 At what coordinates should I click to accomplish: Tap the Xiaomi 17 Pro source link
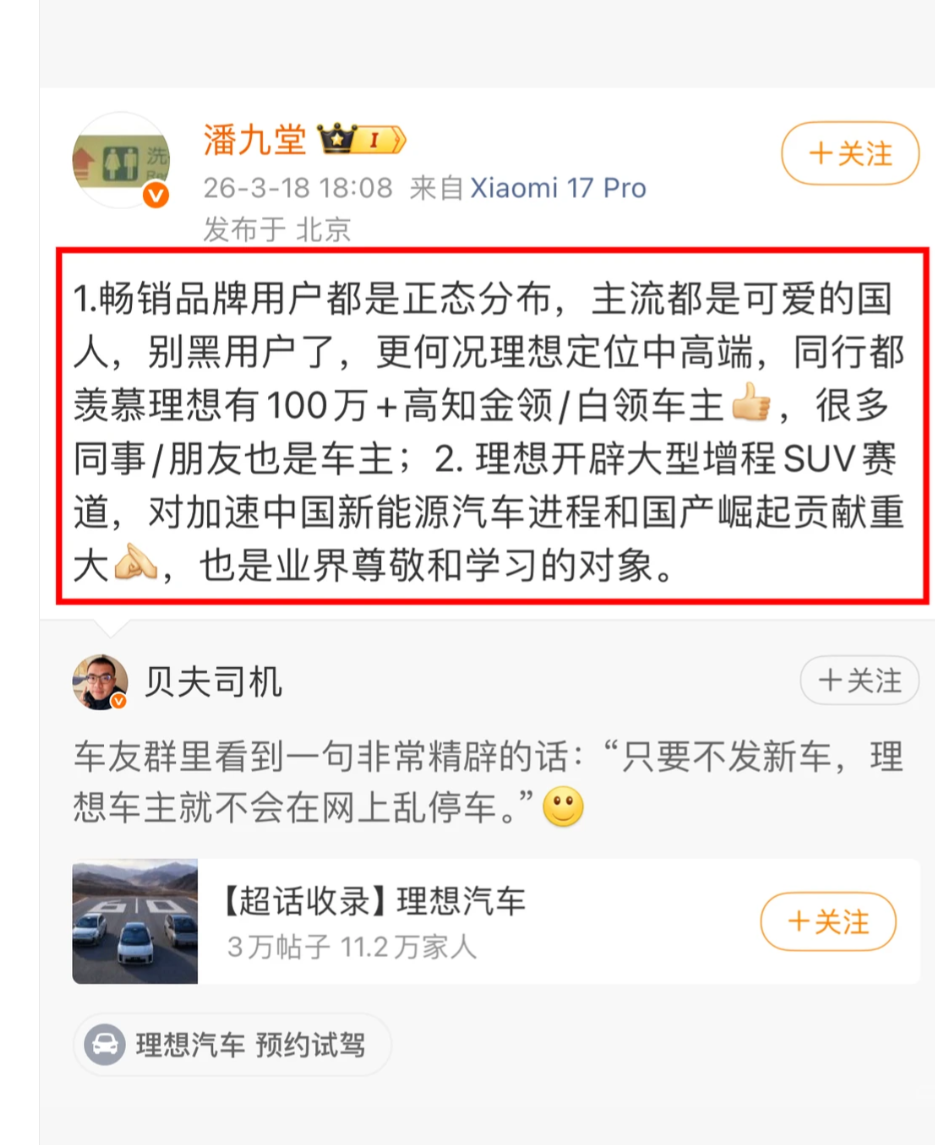558,188
